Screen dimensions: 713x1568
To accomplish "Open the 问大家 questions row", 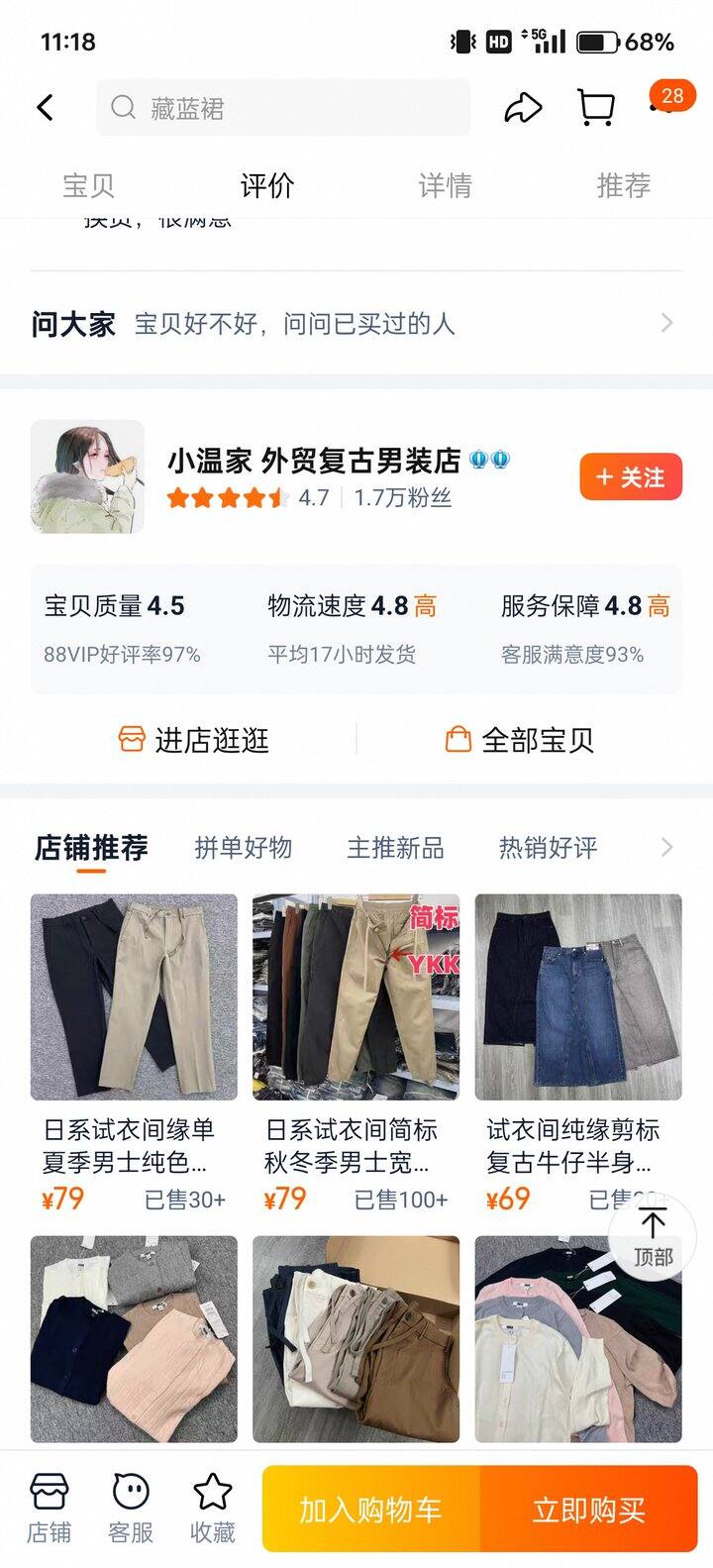I will coord(355,323).
